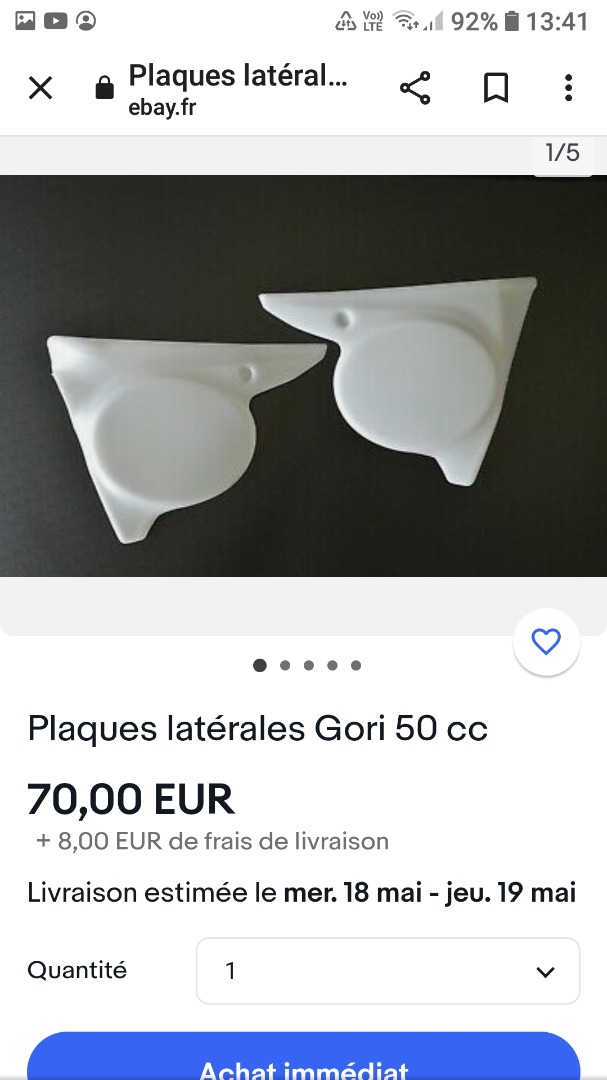
Task: Open the browser overflow menu
Action: 568,89
